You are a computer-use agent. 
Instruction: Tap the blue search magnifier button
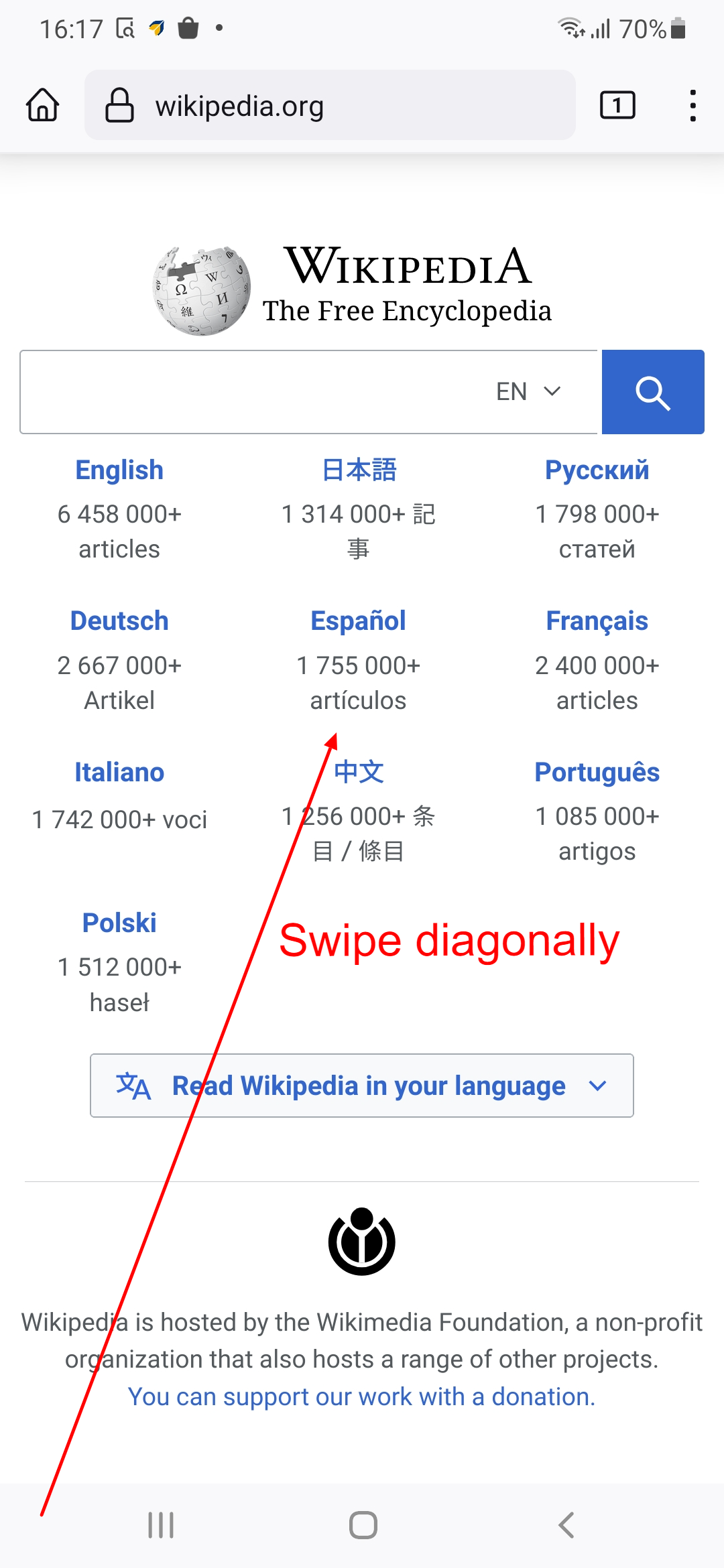[653, 392]
